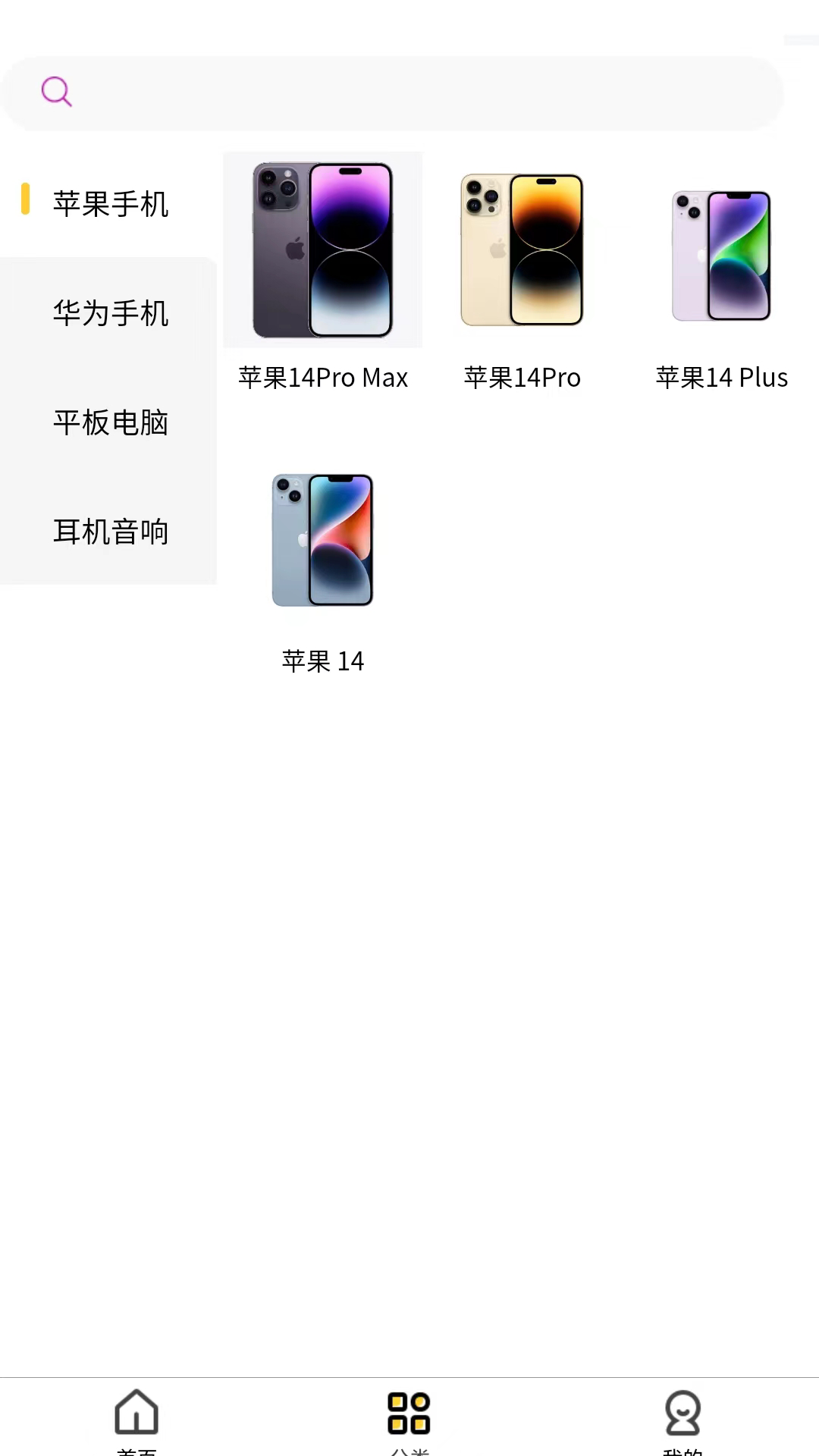Tap the 苹果14Pro Max product image
This screenshot has width=819, height=1456.
point(322,250)
